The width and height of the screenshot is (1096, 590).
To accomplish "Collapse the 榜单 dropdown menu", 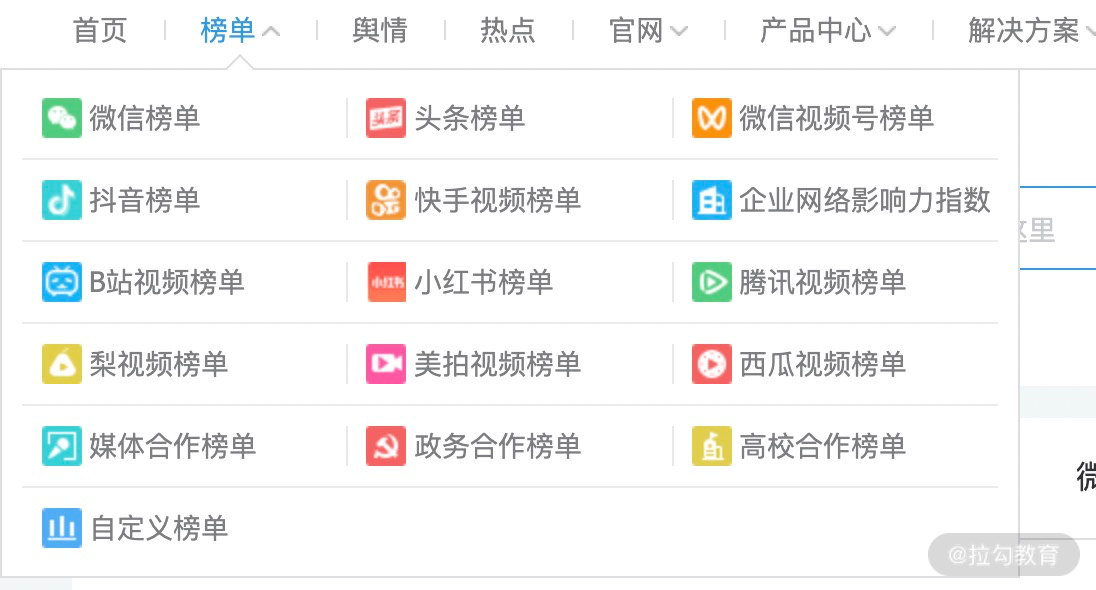I will [240, 31].
